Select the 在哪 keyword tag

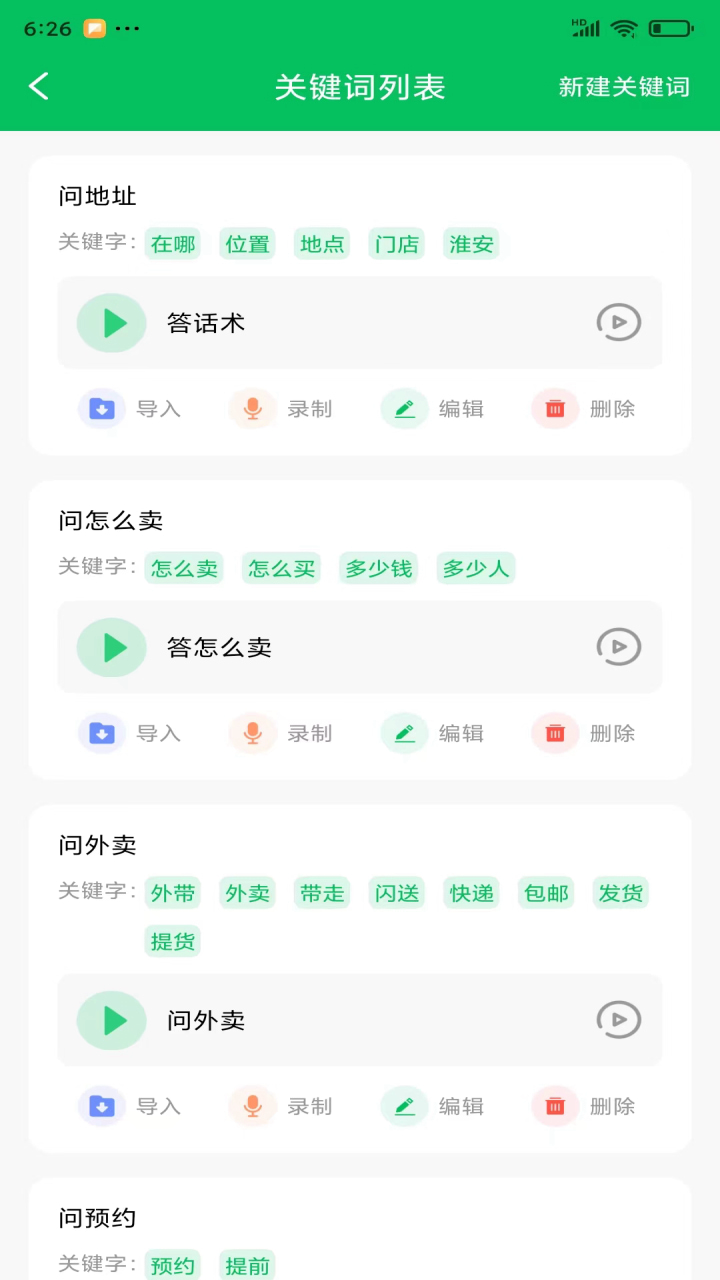(x=172, y=244)
